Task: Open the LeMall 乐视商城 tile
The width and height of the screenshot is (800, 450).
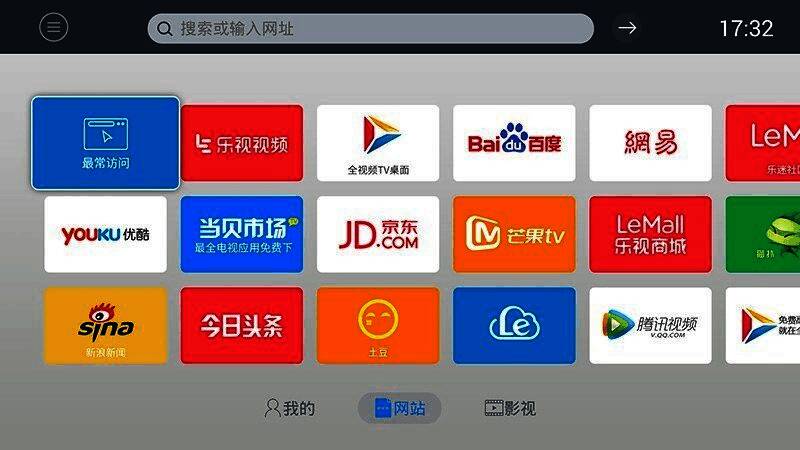Action: click(650, 234)
